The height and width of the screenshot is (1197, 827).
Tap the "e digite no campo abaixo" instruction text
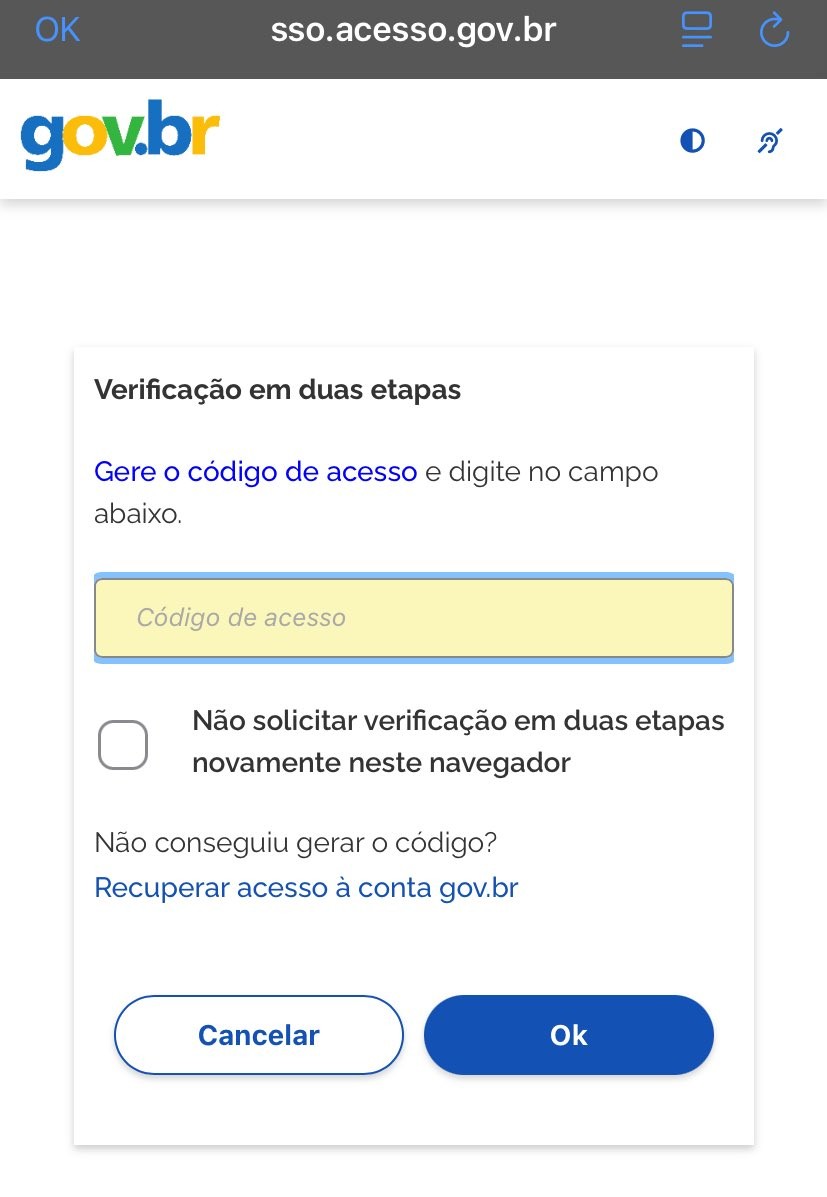coord(540,471)
